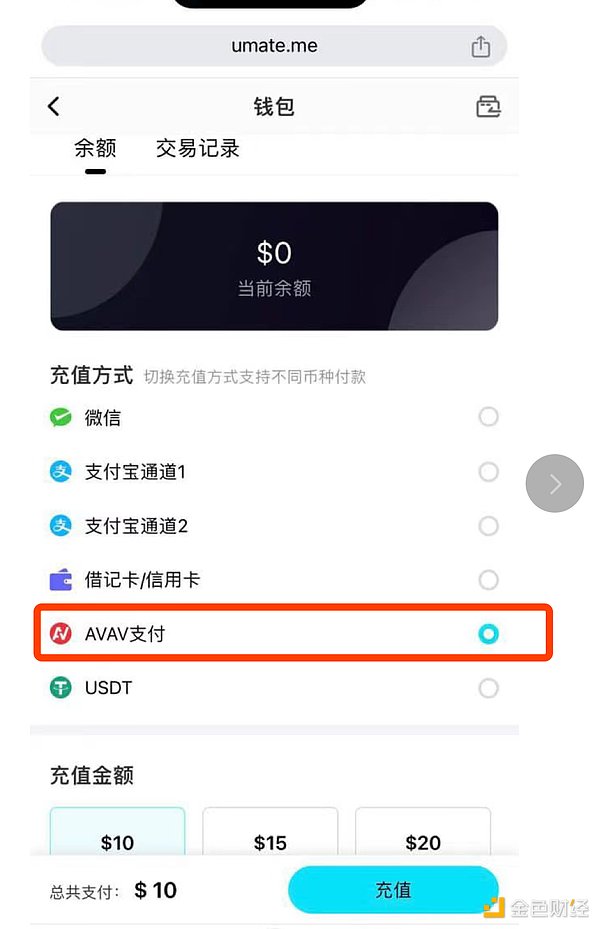Select 借记卡/信用卡 payment method
The image size is (600, 929).
pos(487,579)
